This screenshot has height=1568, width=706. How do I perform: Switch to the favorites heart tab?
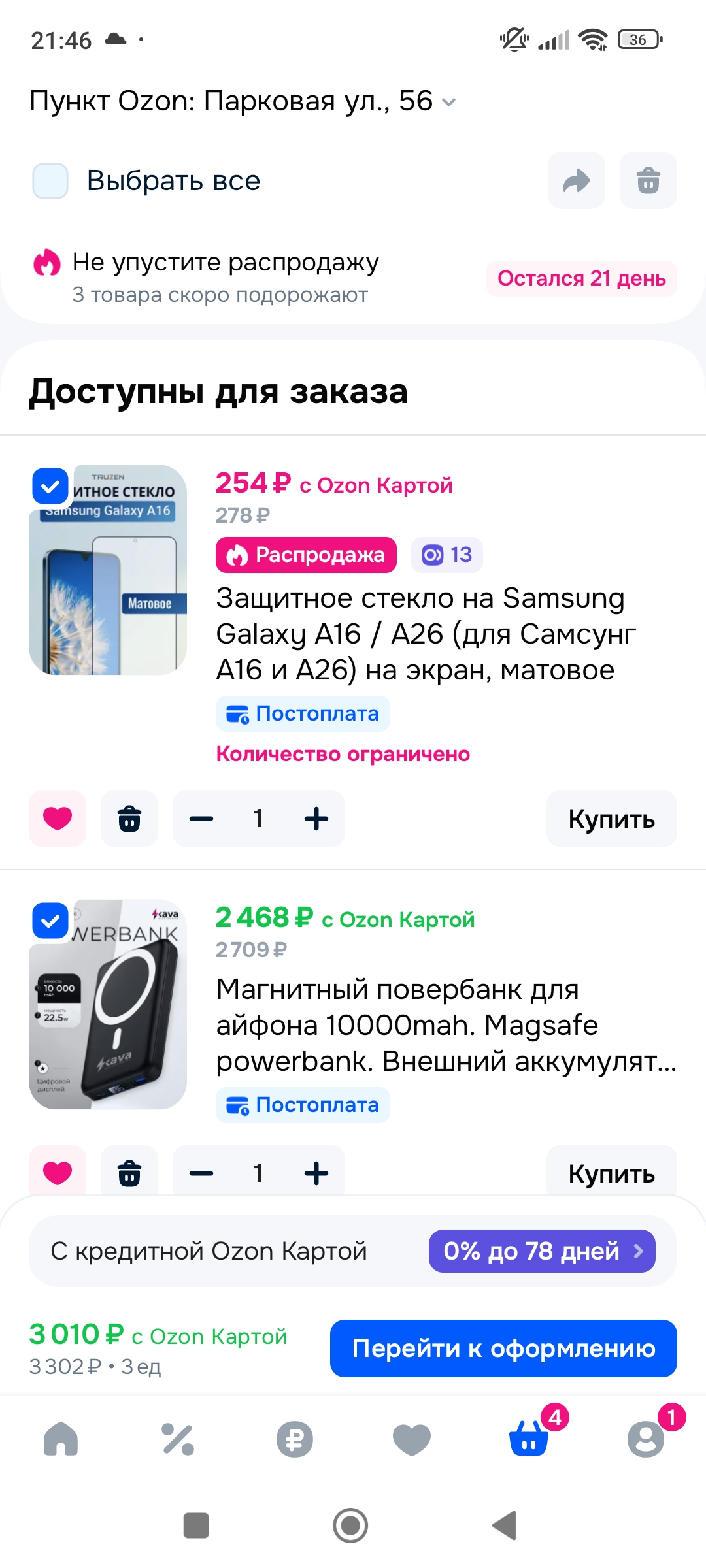[x=412, y=1439]
